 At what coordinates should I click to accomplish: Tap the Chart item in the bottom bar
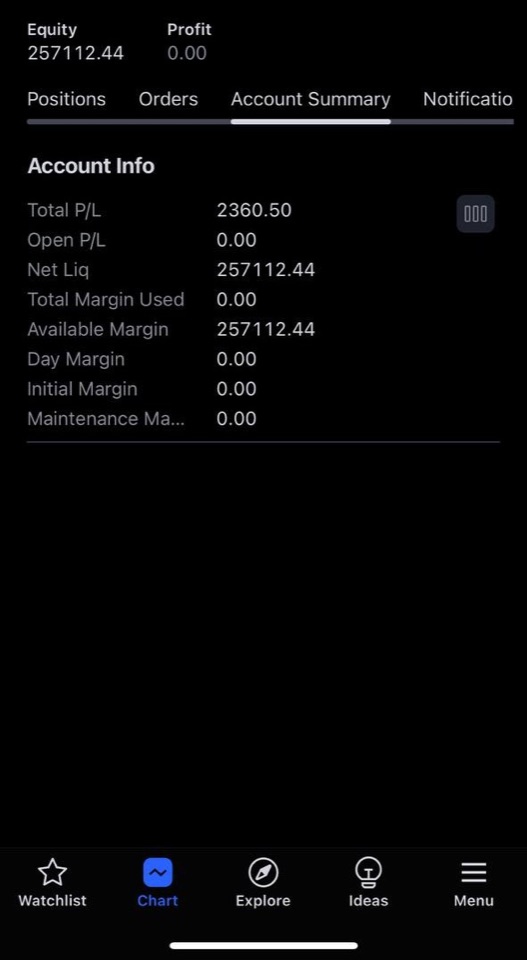pos(158,883)
